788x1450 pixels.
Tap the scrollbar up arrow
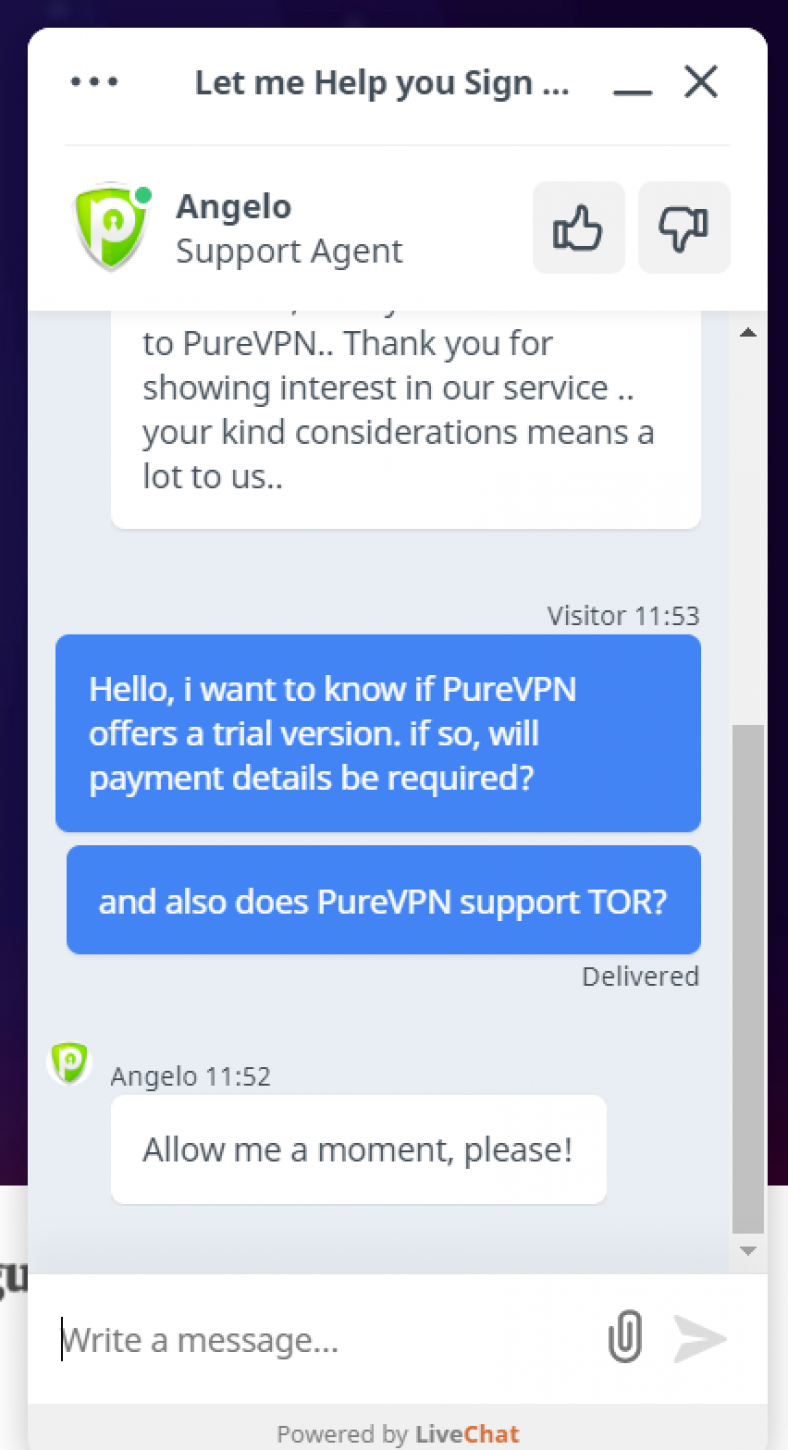click(x=748, y=333)
